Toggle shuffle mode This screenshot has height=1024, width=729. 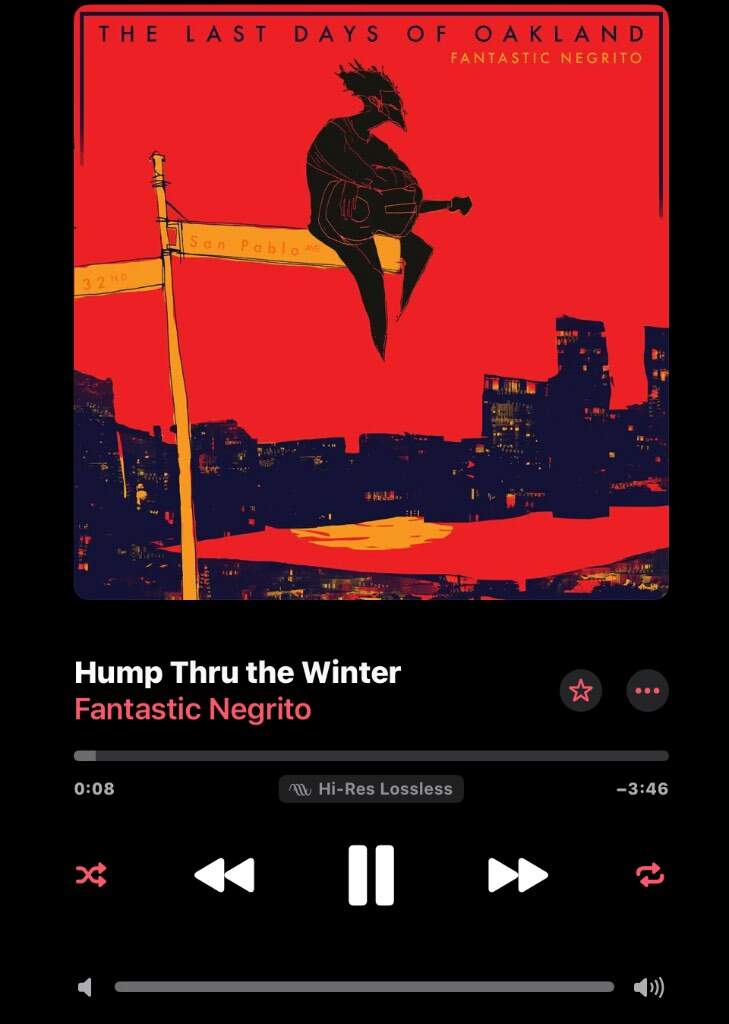pyautogui.click(x=91, y=876)
